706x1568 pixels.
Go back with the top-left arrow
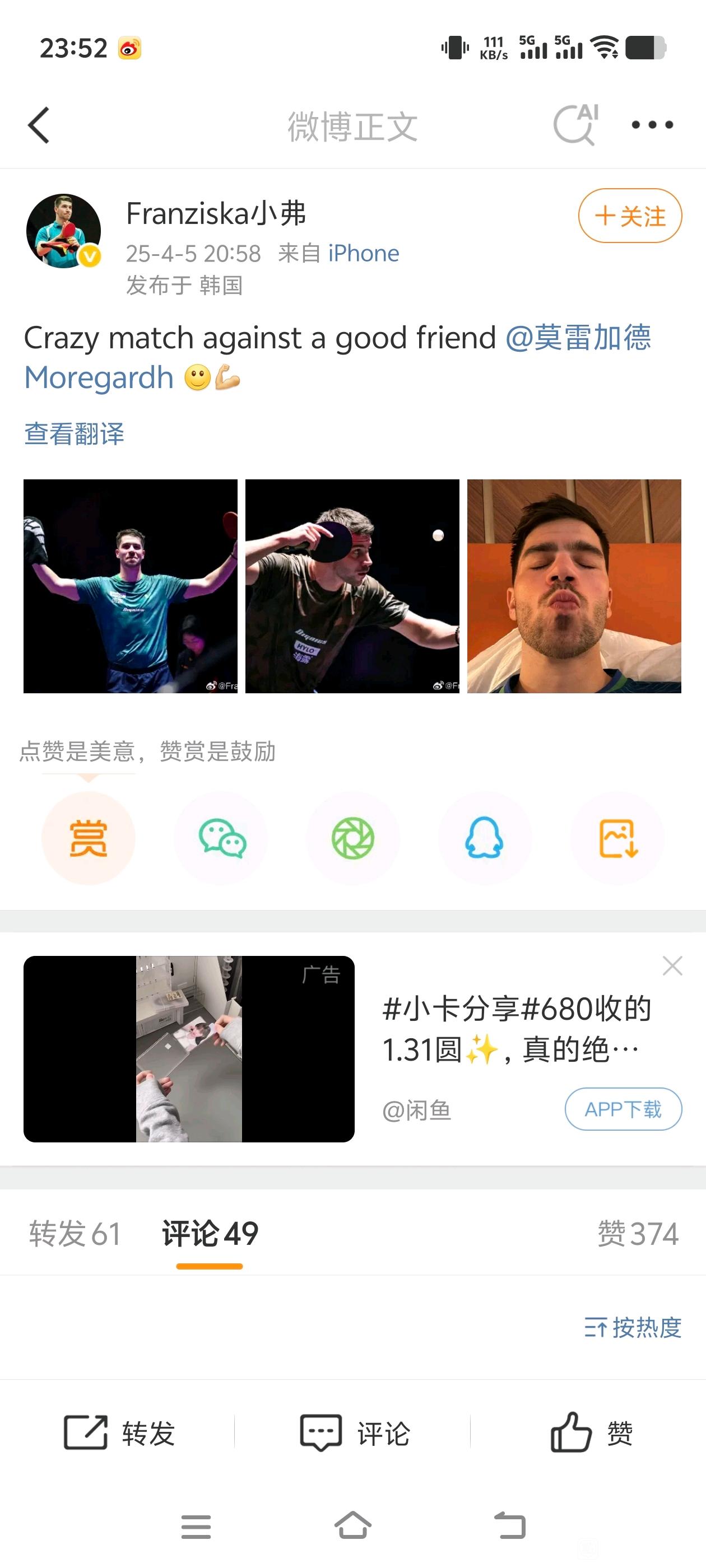38,125
